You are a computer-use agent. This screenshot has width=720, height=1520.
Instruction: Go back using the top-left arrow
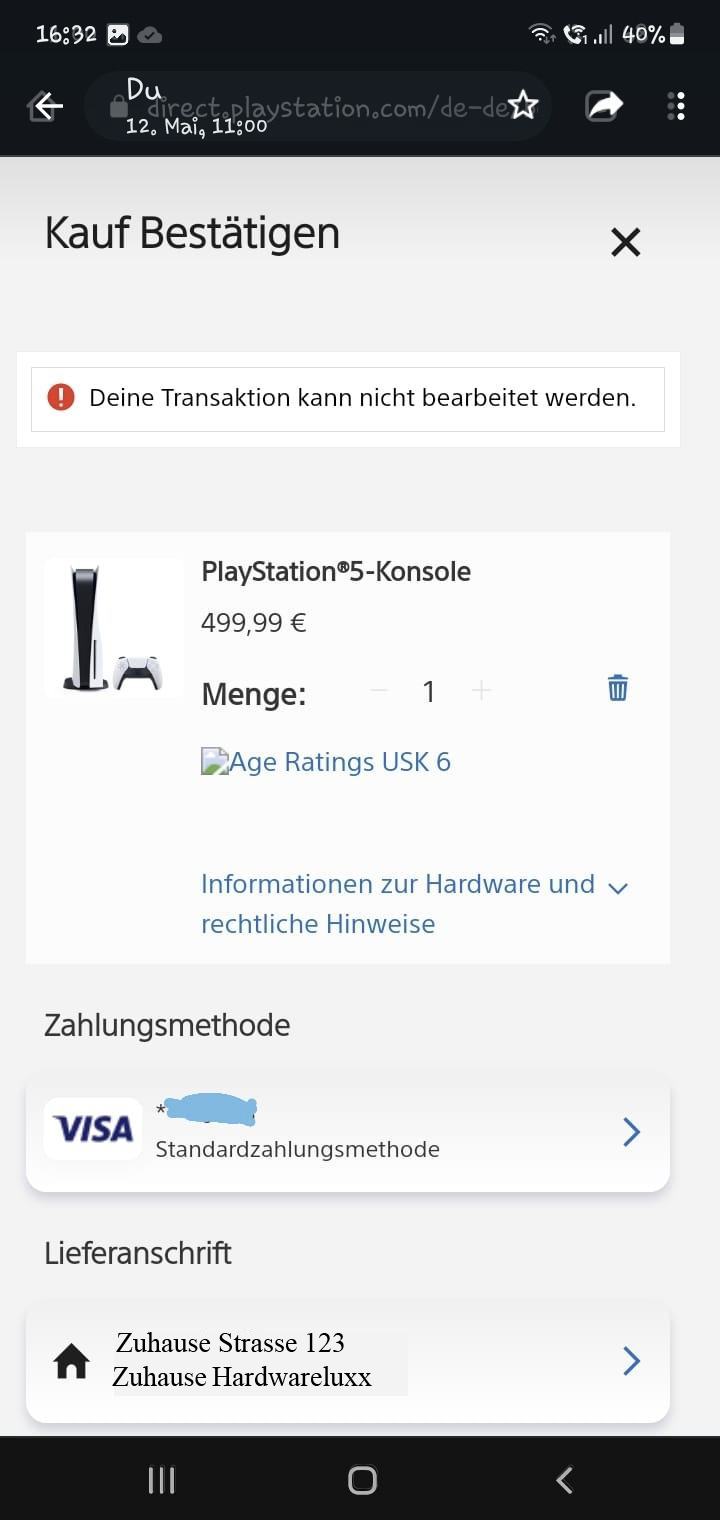tap(46, 106)
